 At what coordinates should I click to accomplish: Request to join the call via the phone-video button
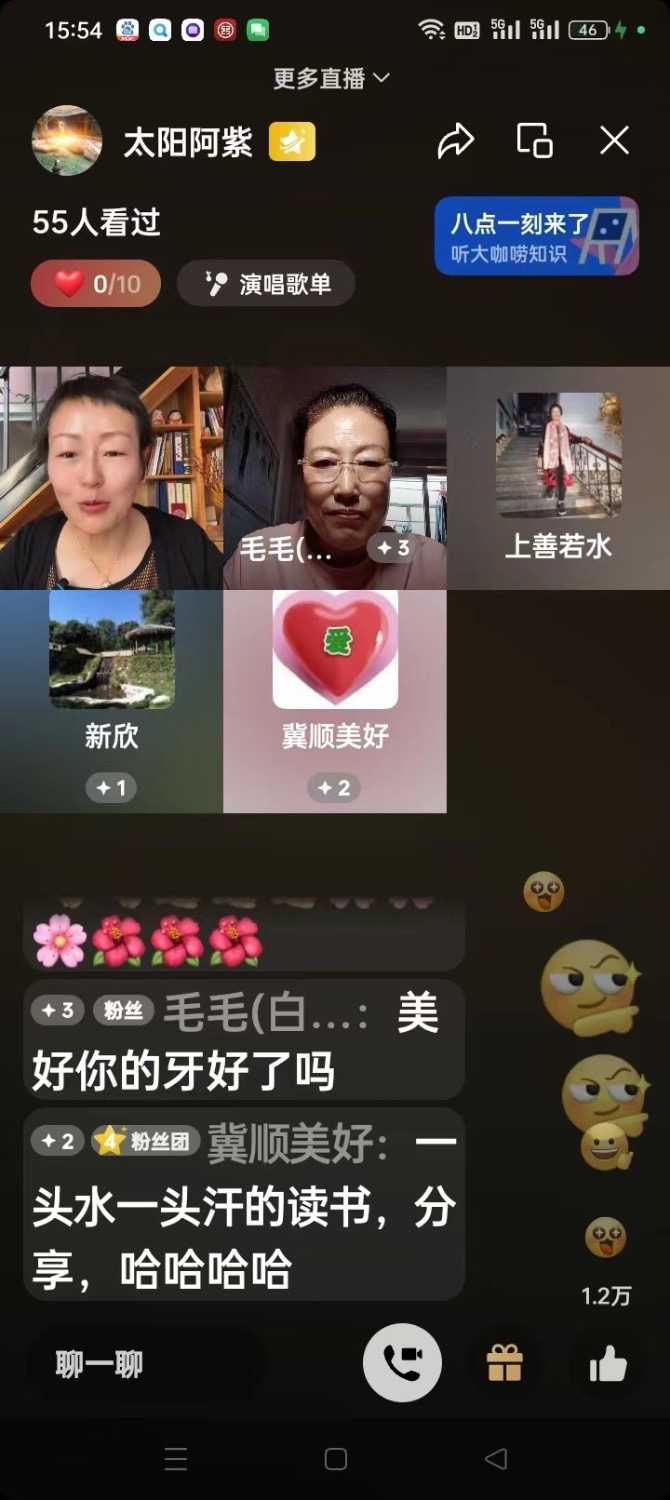tap(402, 1363)
